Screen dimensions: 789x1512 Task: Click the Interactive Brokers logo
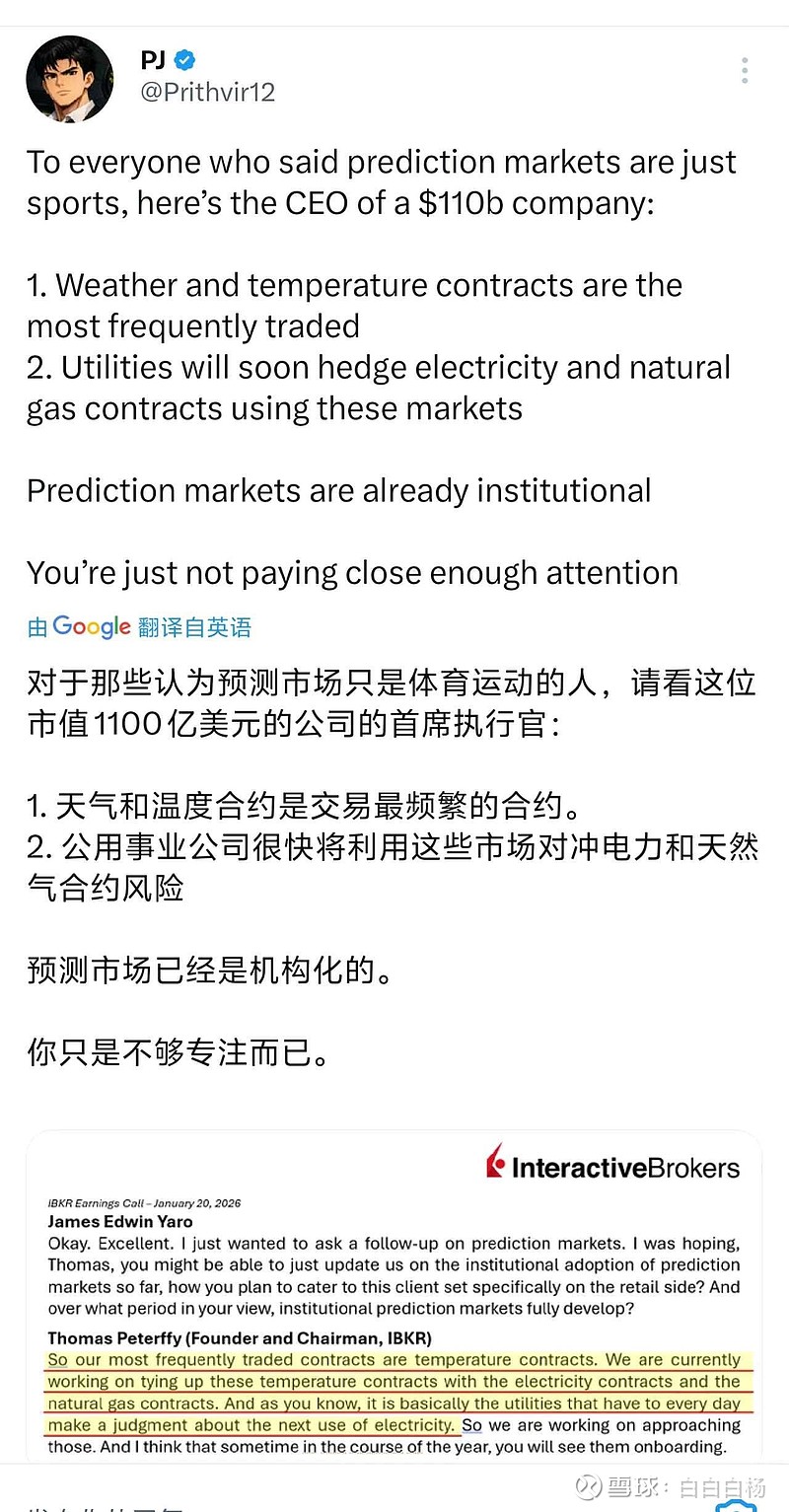(615, 1166)
